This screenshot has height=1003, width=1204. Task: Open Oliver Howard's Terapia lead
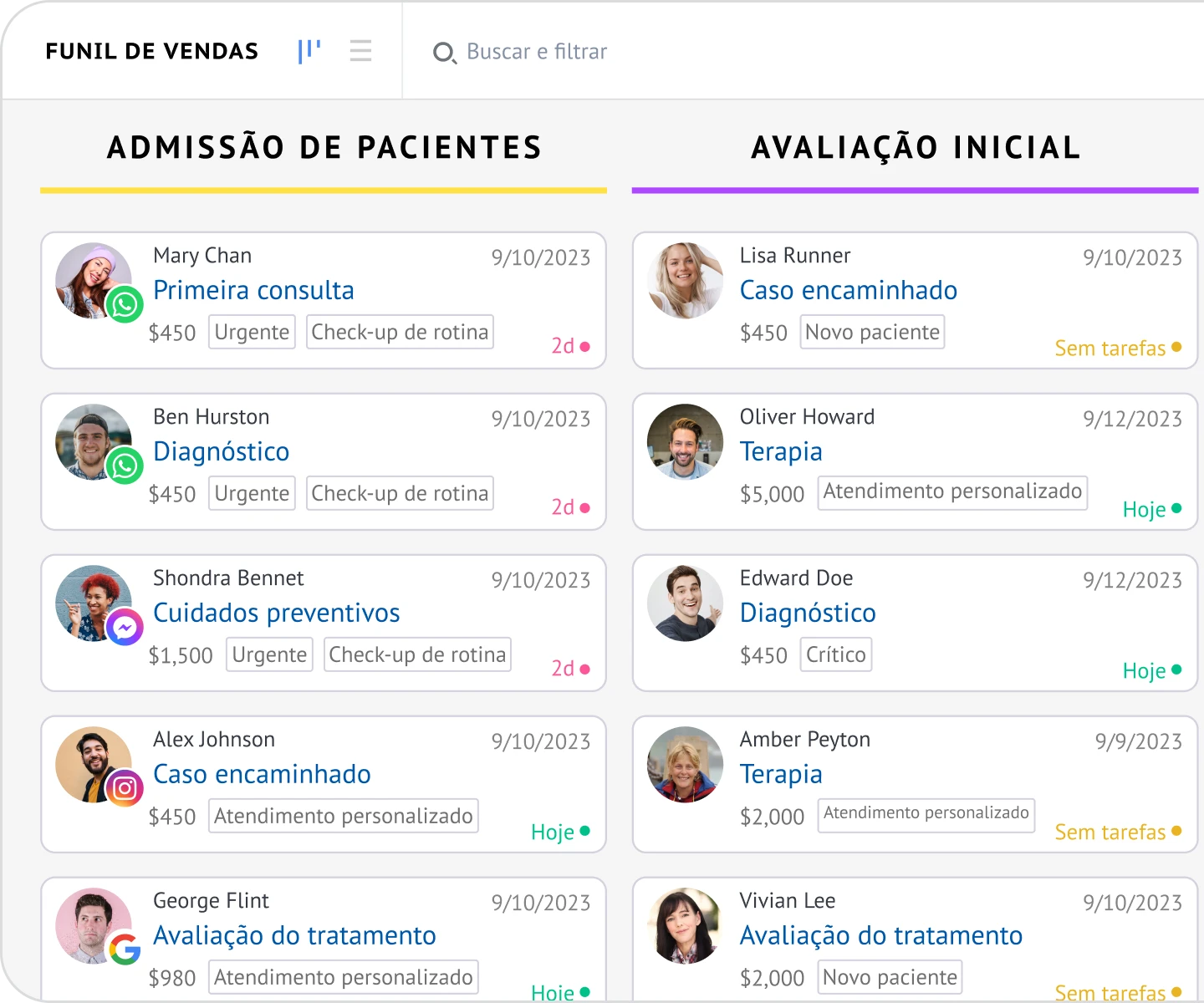click(781, 451)
